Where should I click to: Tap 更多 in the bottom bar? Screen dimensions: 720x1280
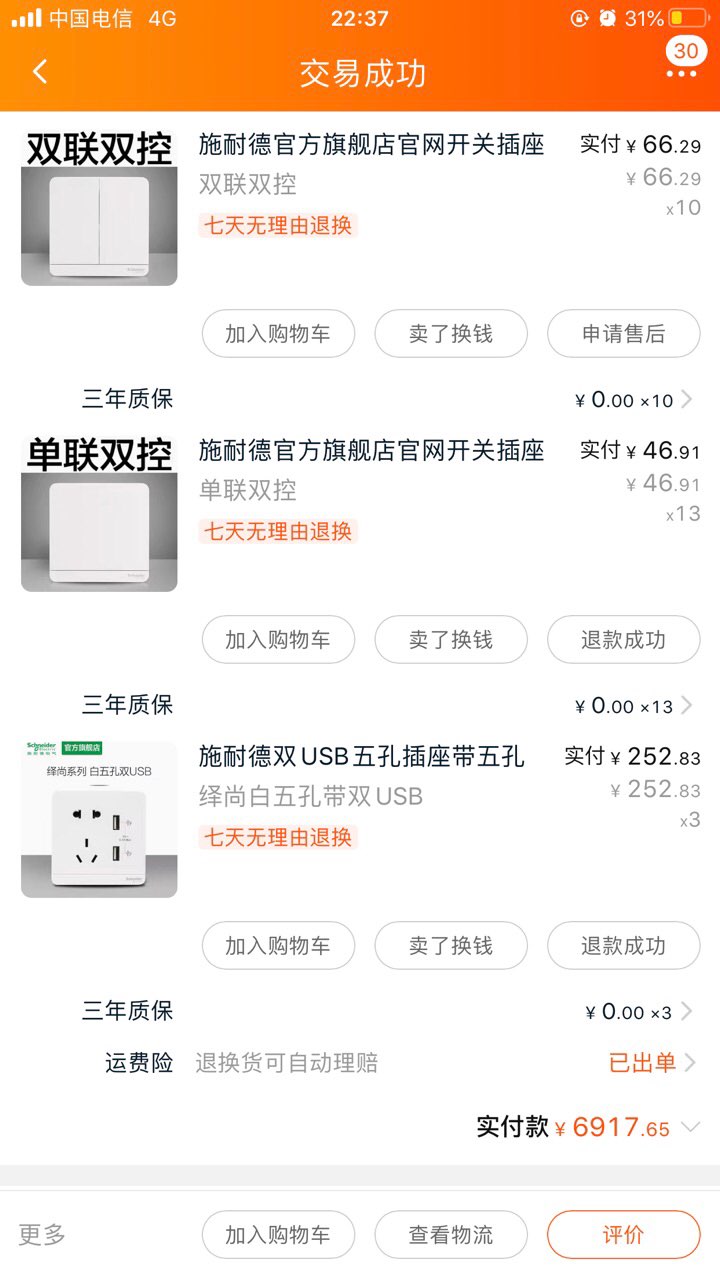42,1235
